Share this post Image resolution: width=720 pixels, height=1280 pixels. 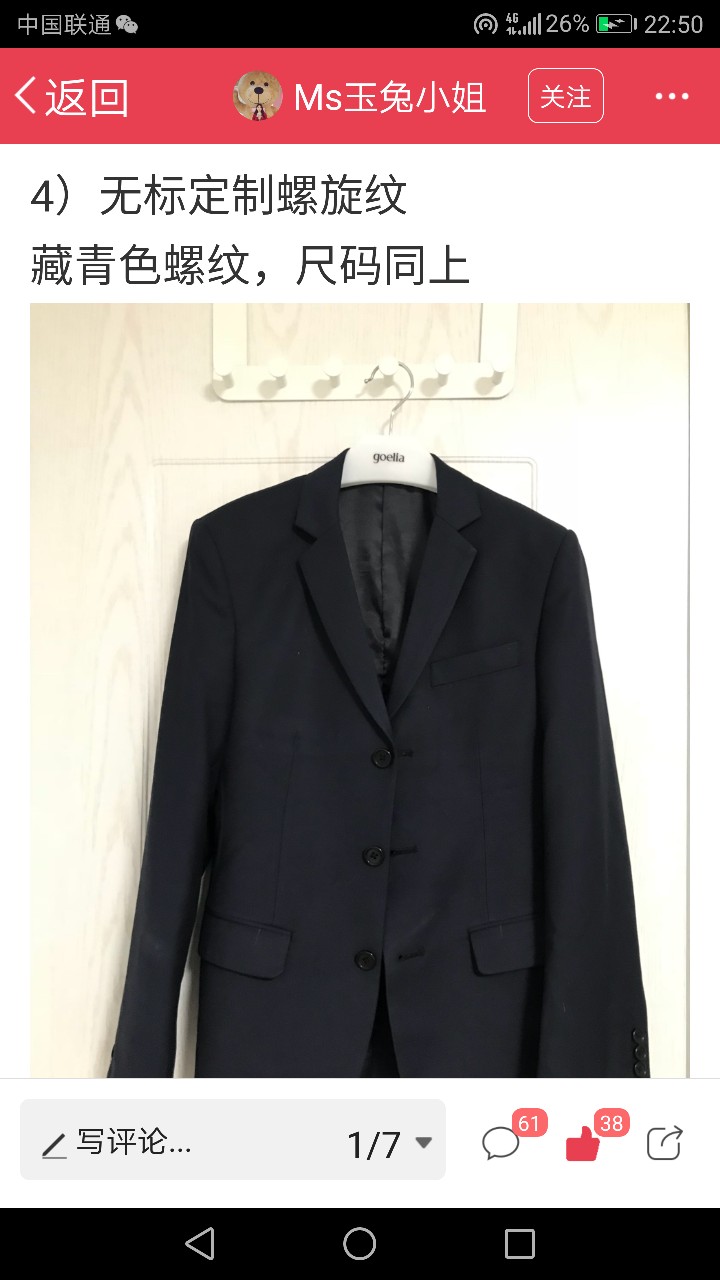click(664, 1142)
